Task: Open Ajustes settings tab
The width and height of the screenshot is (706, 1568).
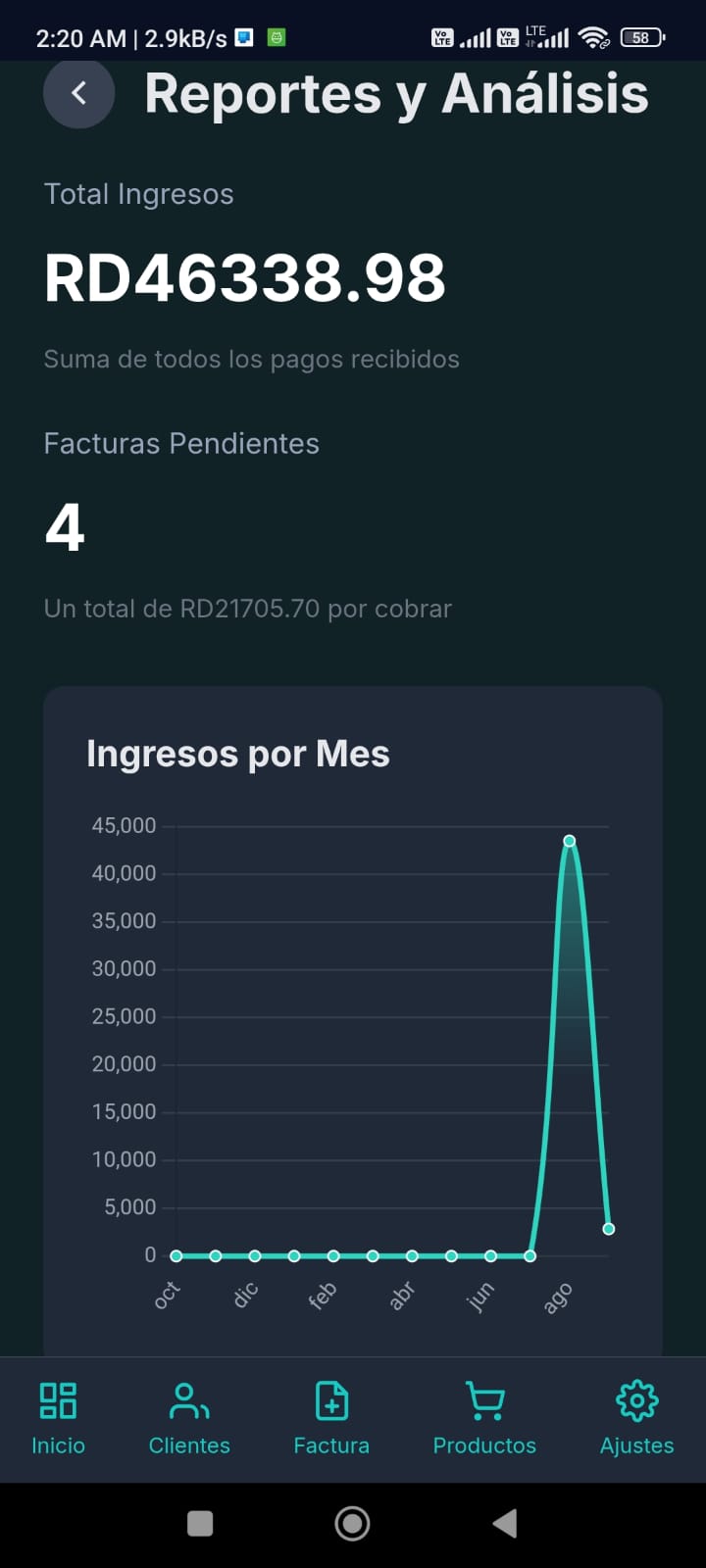Action: (x=636, y=1418)
